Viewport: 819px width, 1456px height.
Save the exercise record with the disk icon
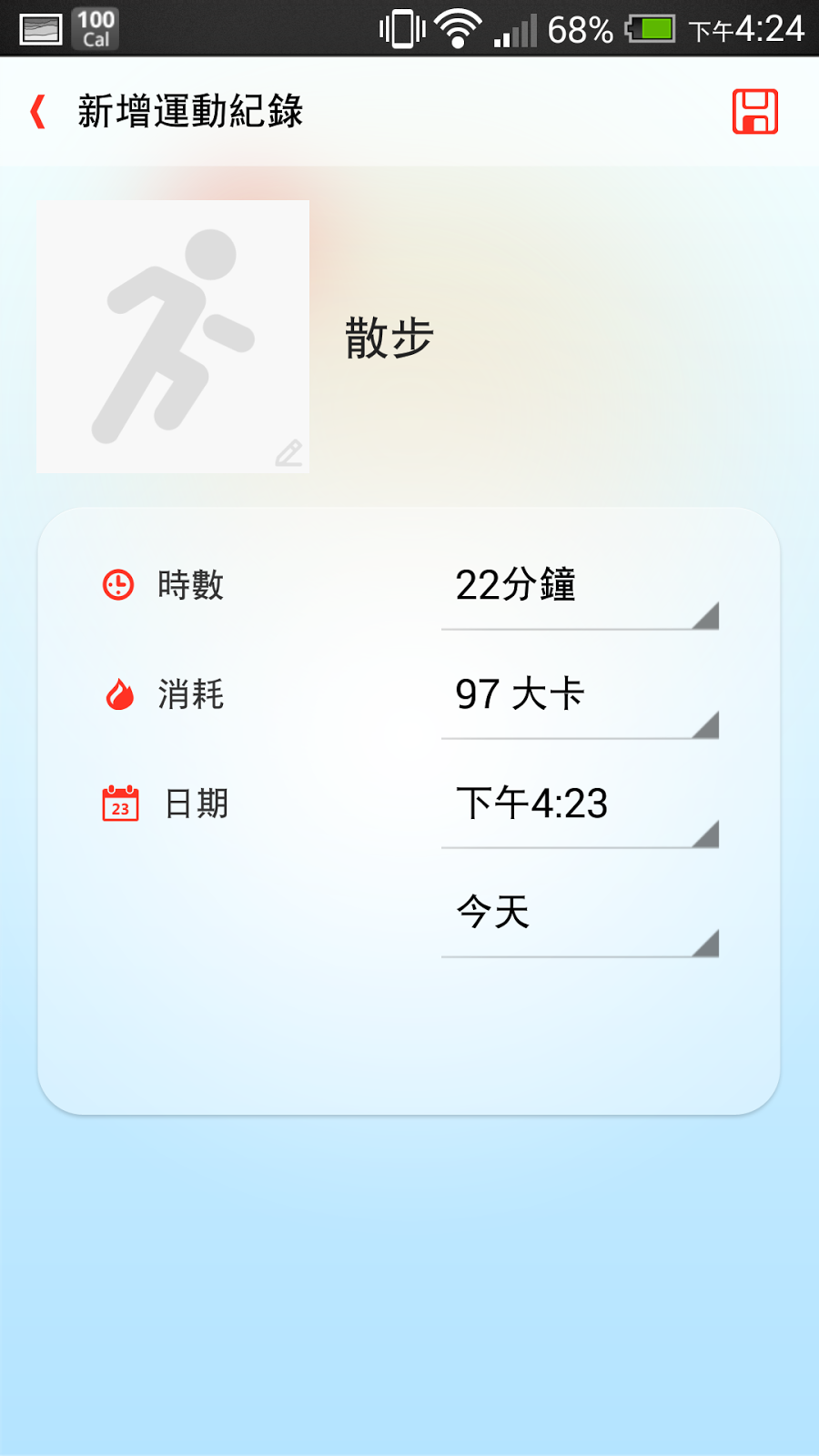click(755, 112)
